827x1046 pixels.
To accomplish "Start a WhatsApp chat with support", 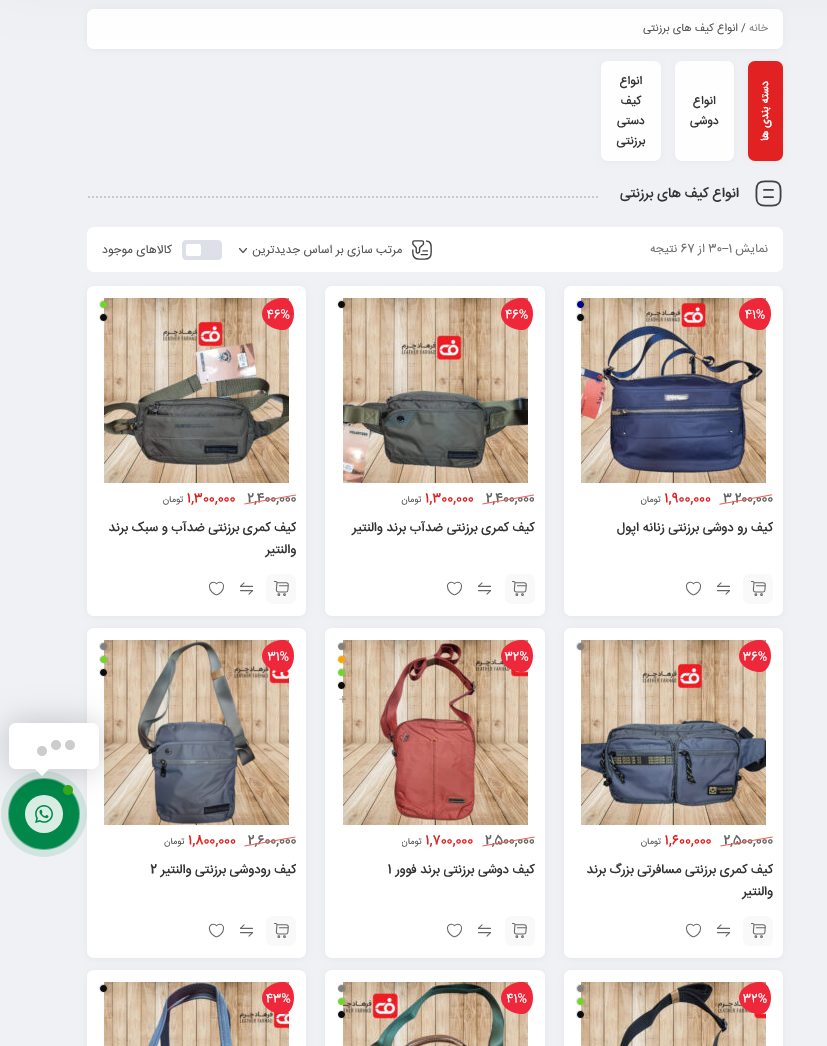I will pyautogui.click(x=44, y=814).
